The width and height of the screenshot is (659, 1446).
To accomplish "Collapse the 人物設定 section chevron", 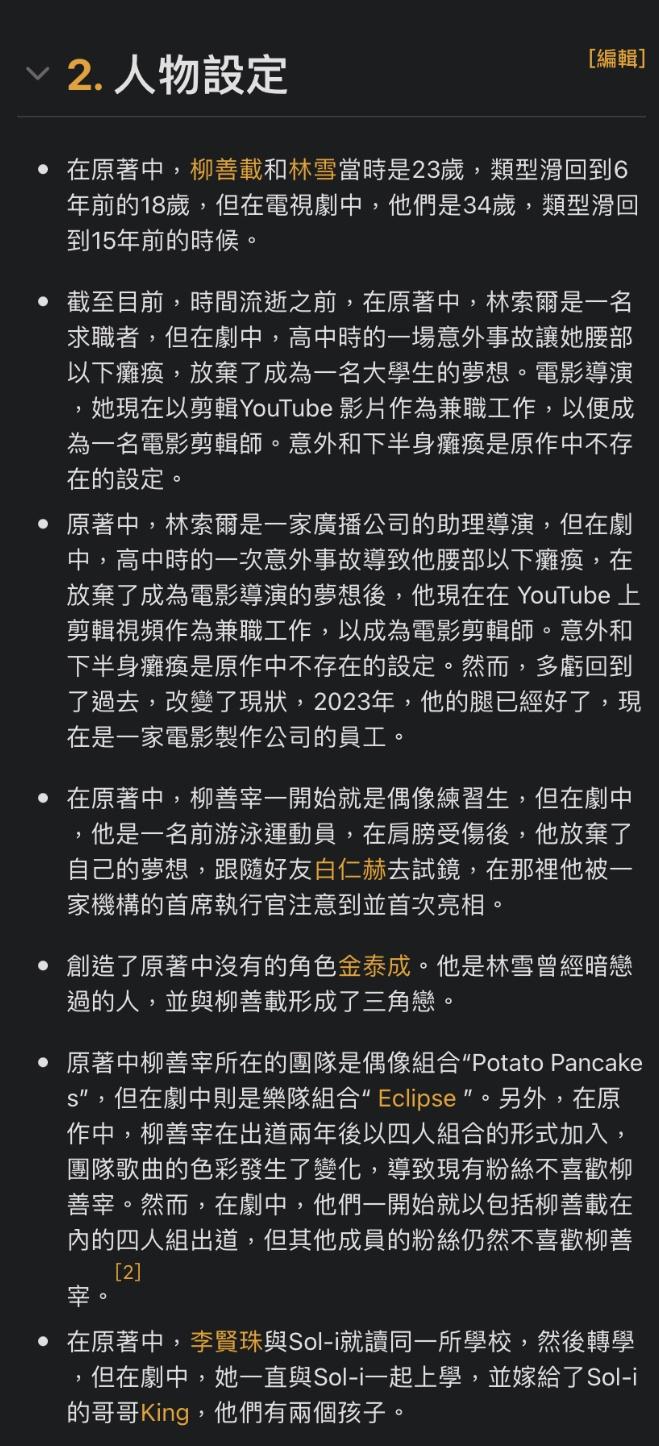I will click(x=37, y=74).
